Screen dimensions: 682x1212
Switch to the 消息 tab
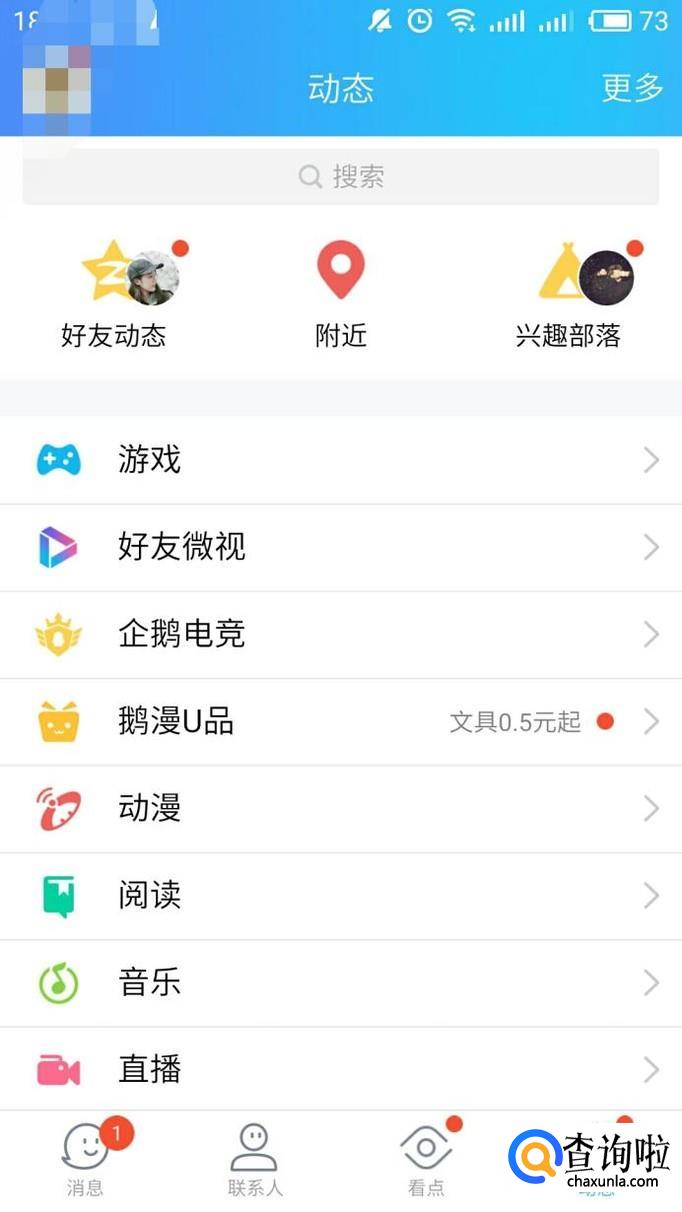85,1160
